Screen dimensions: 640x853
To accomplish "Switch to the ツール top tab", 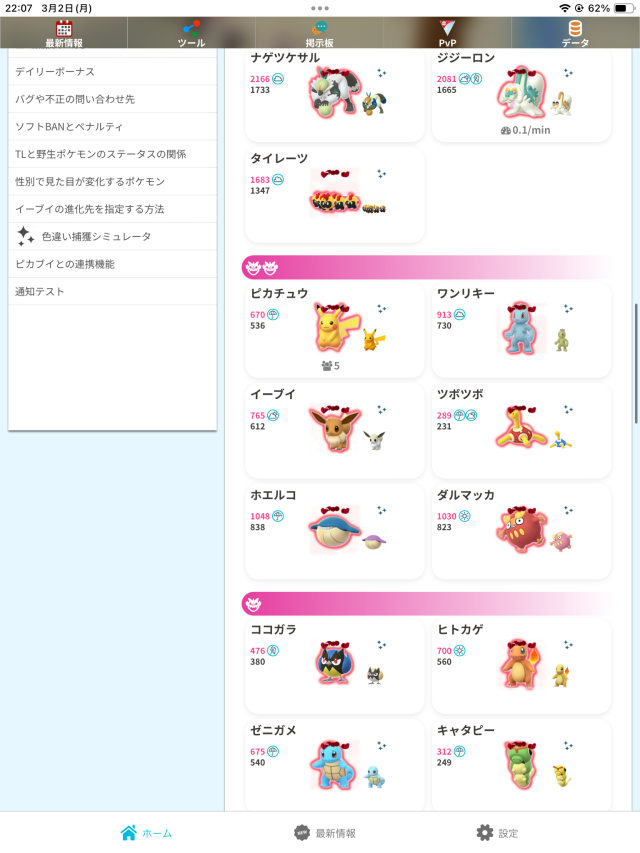I will pos(191,34).
